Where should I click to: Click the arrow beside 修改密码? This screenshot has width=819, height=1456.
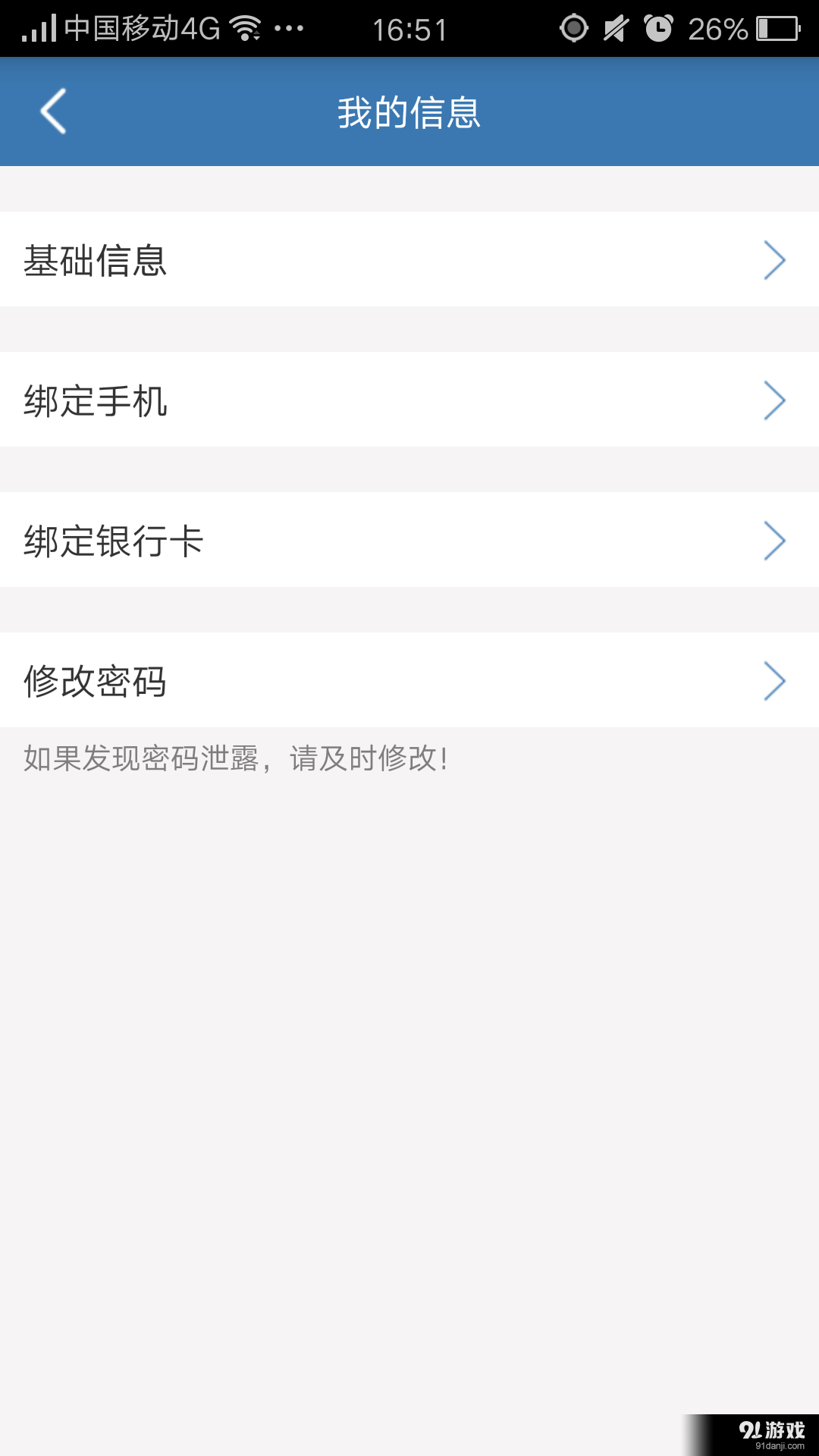775,681
